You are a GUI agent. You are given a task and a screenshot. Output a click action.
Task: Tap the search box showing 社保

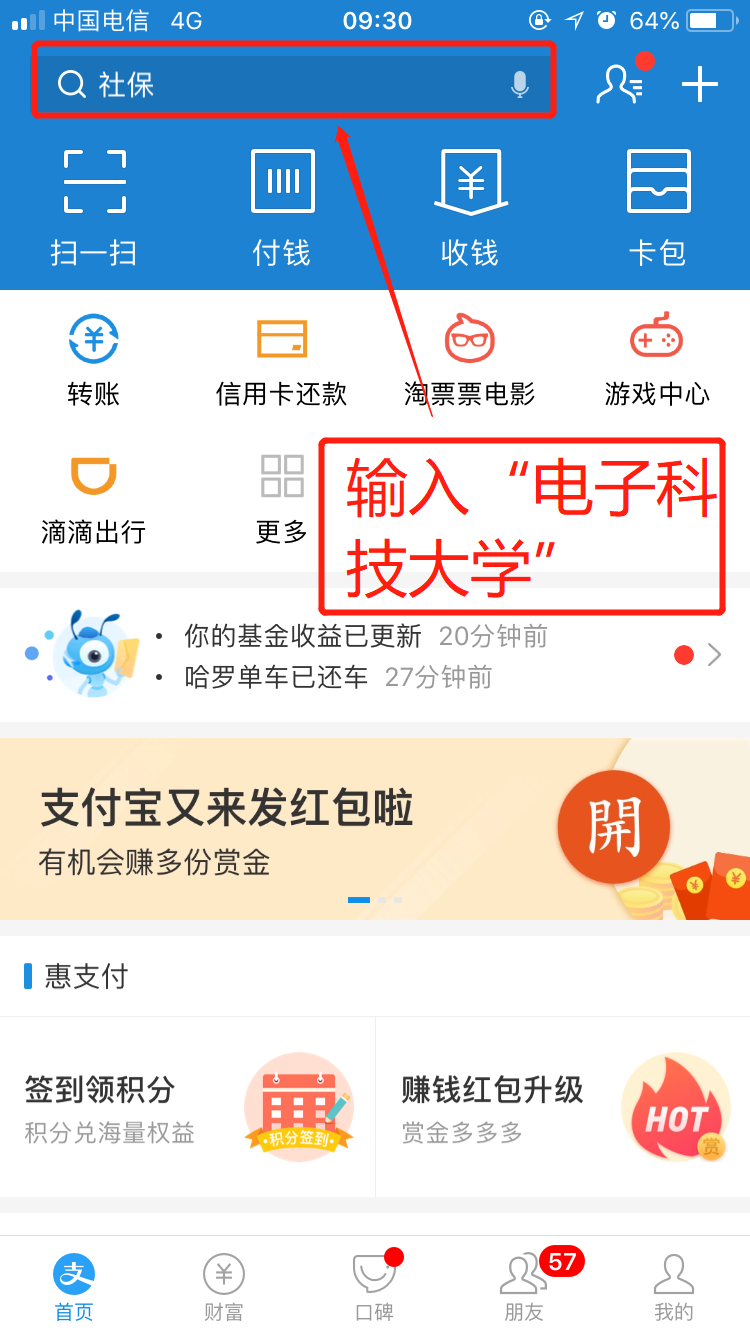(x=280, y=84)
